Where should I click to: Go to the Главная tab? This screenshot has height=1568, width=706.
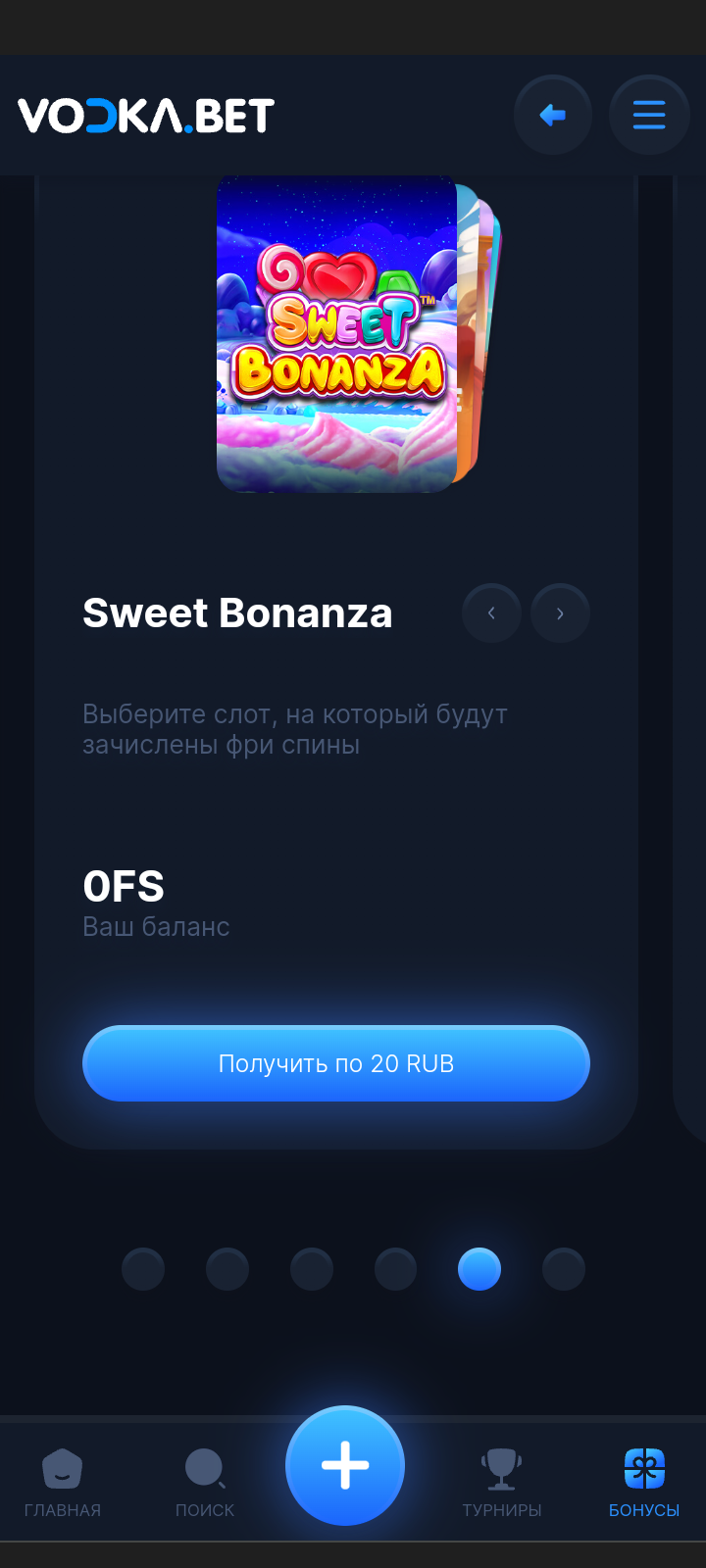(x=63, y=1482)
